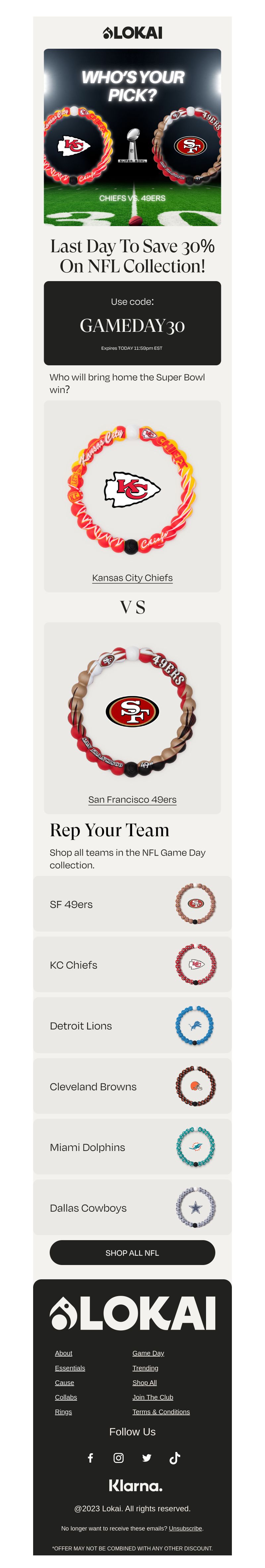Visit the Game Day footer link

(148, 1353)
